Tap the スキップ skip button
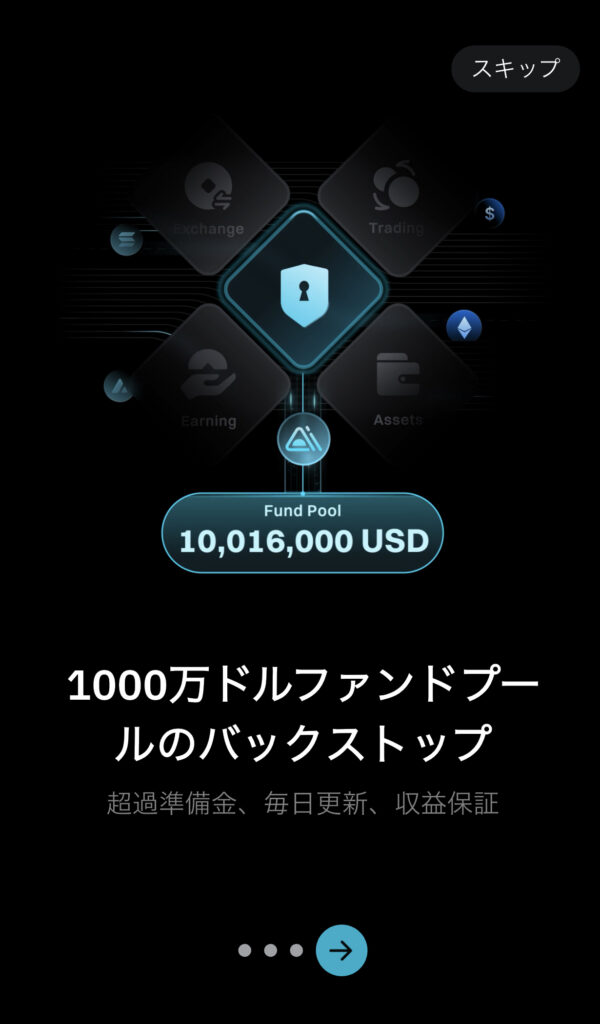The height and width of the screenshot is (1024, 600). (x=515, y=69)
